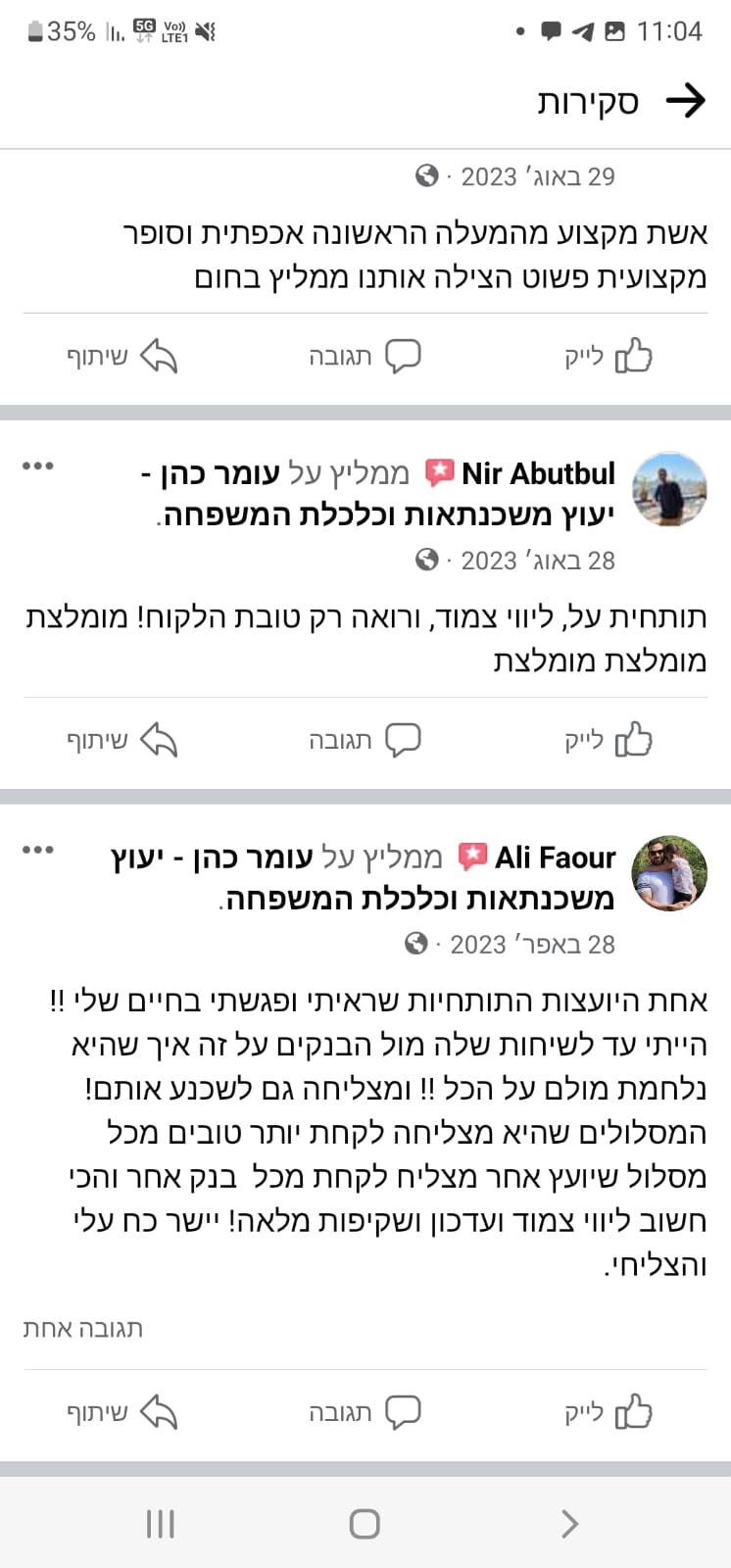Open Nir Abutbul's profile picture
731x1568 pixels.
669,490
